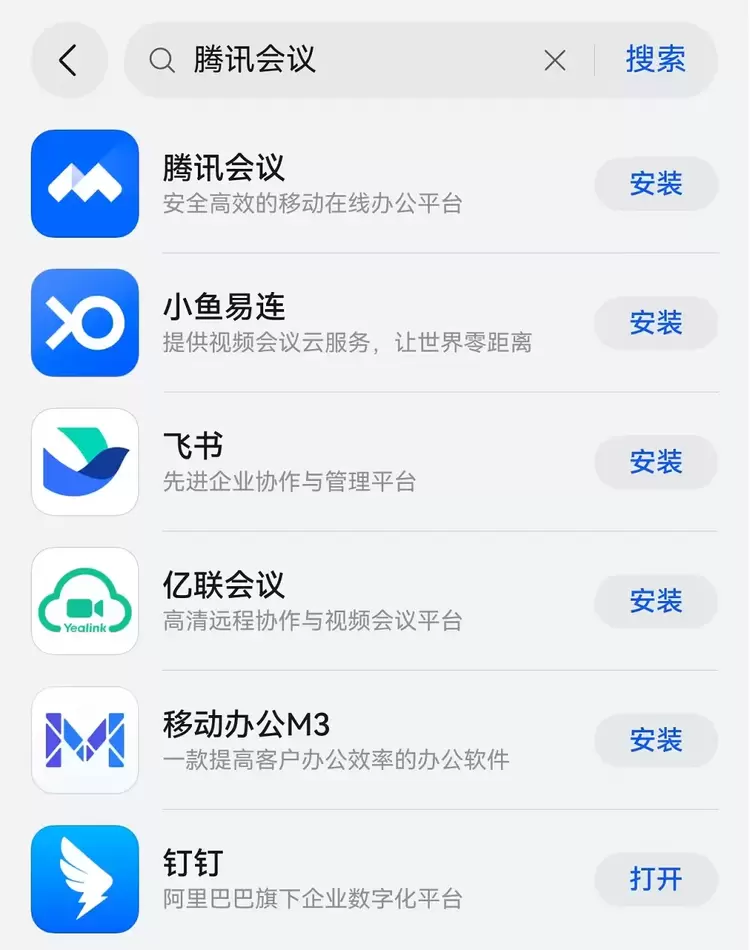
Task: Install 腾讯会议
Action: [656, 184]
